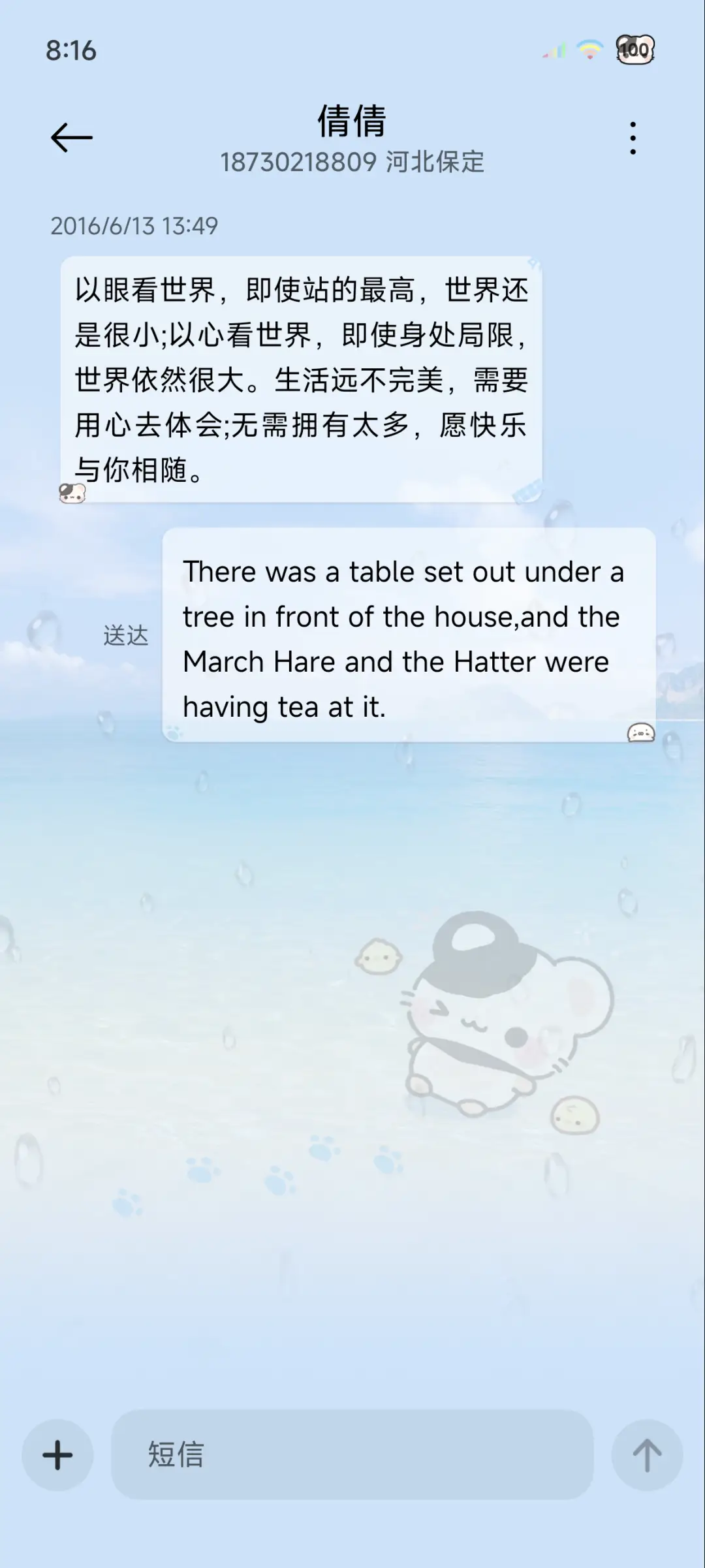Screen dimensions: 705x1568
Task: Open the three-dot overflow menu
Action: click(x=631, y=137)
